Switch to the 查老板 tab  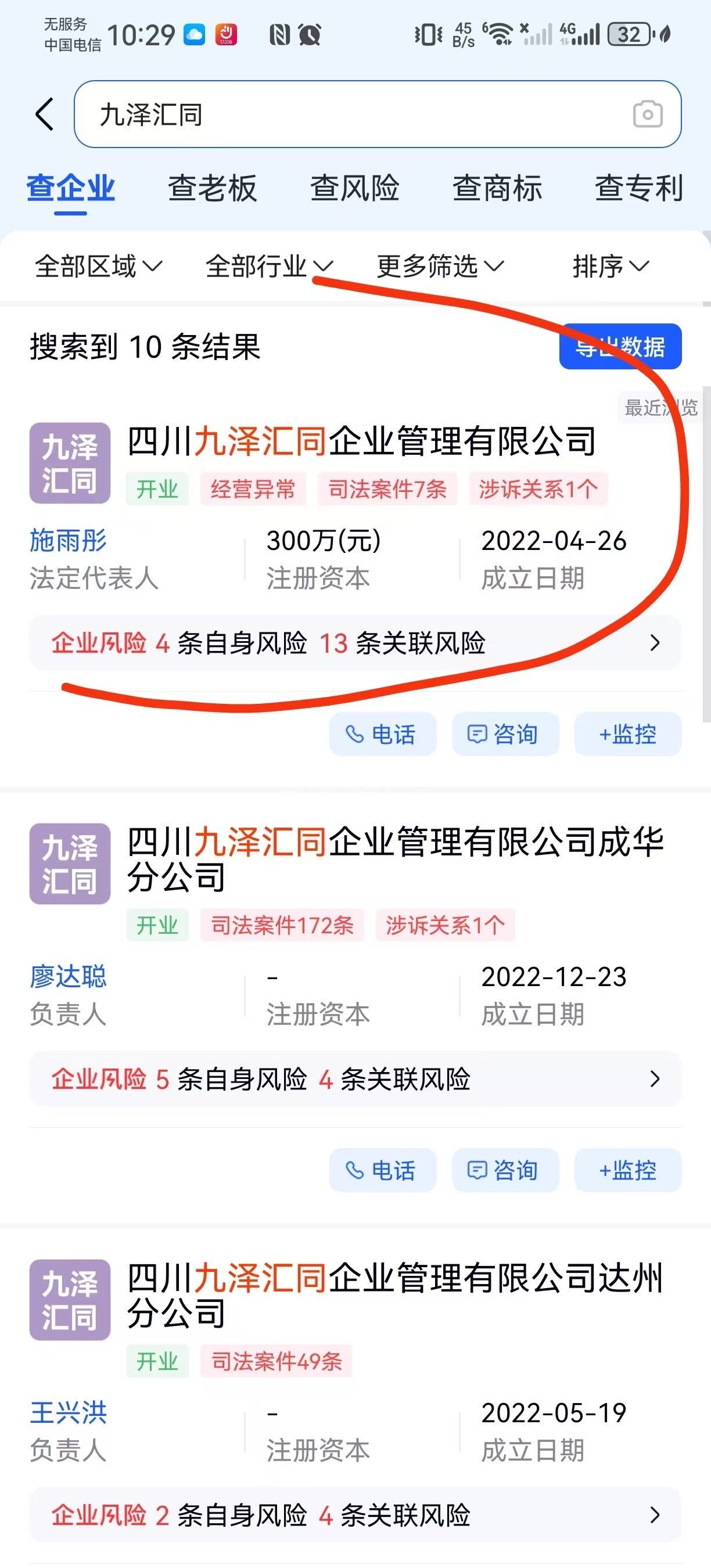212,188
